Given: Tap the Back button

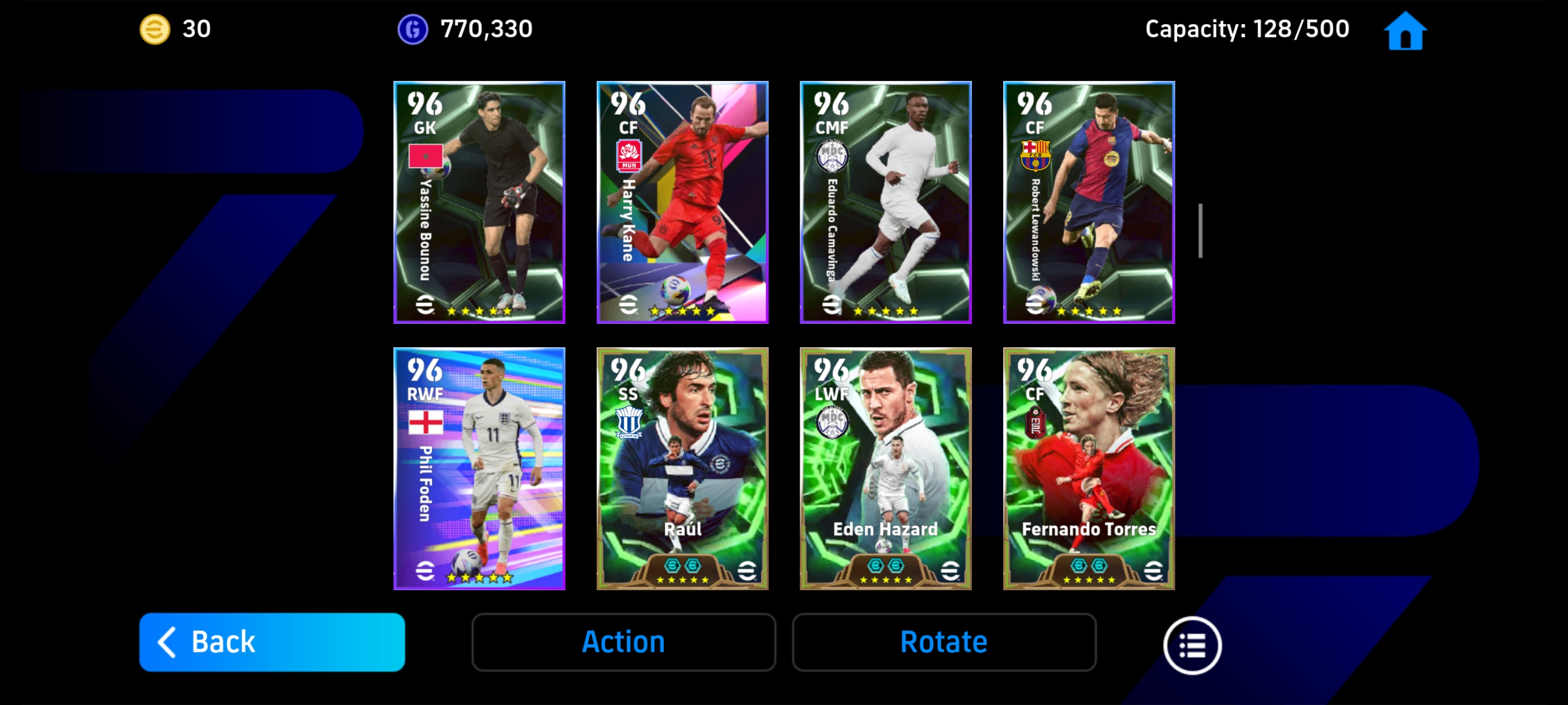Looking at the screenshot, I should pyautogui.click(x=272, y=642).
